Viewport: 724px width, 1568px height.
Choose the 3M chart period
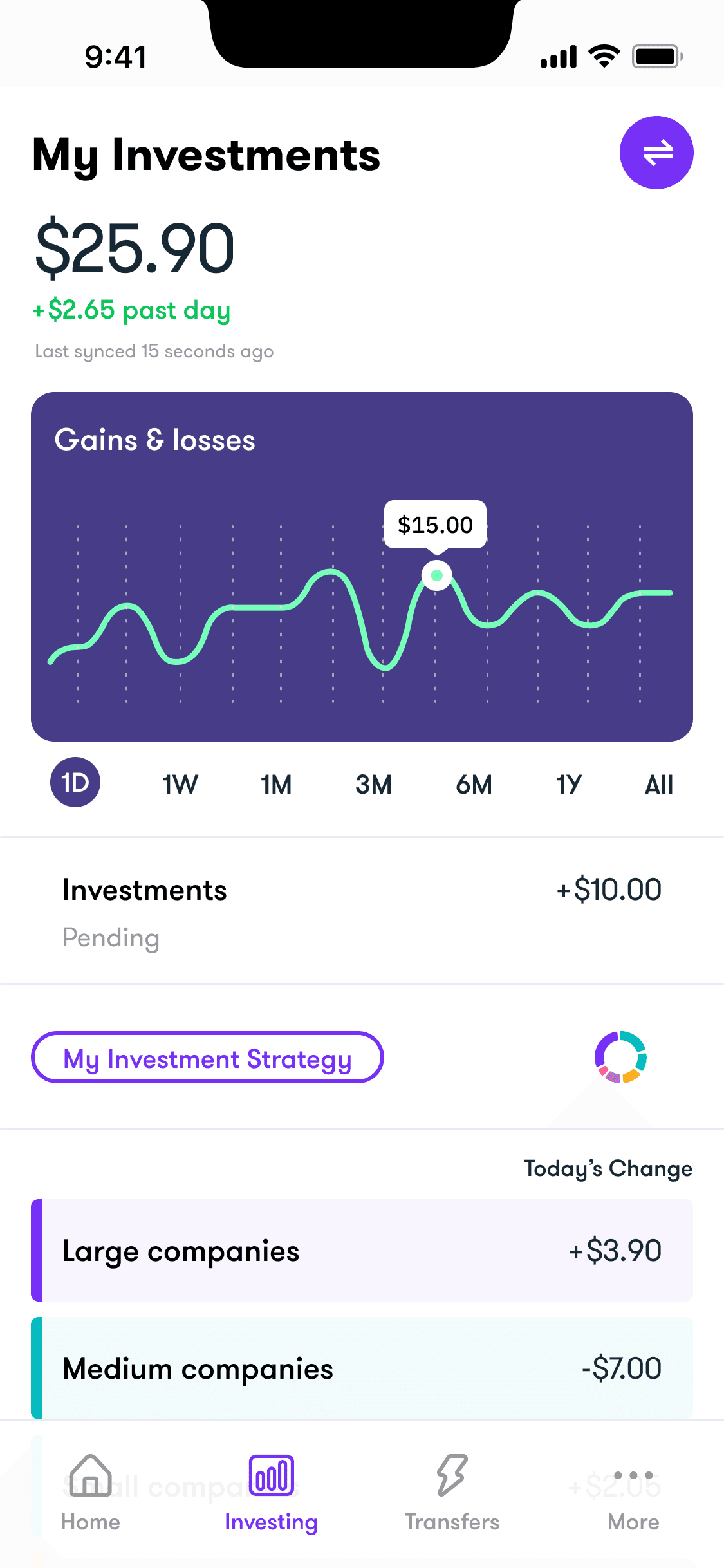tap(373, 785)
